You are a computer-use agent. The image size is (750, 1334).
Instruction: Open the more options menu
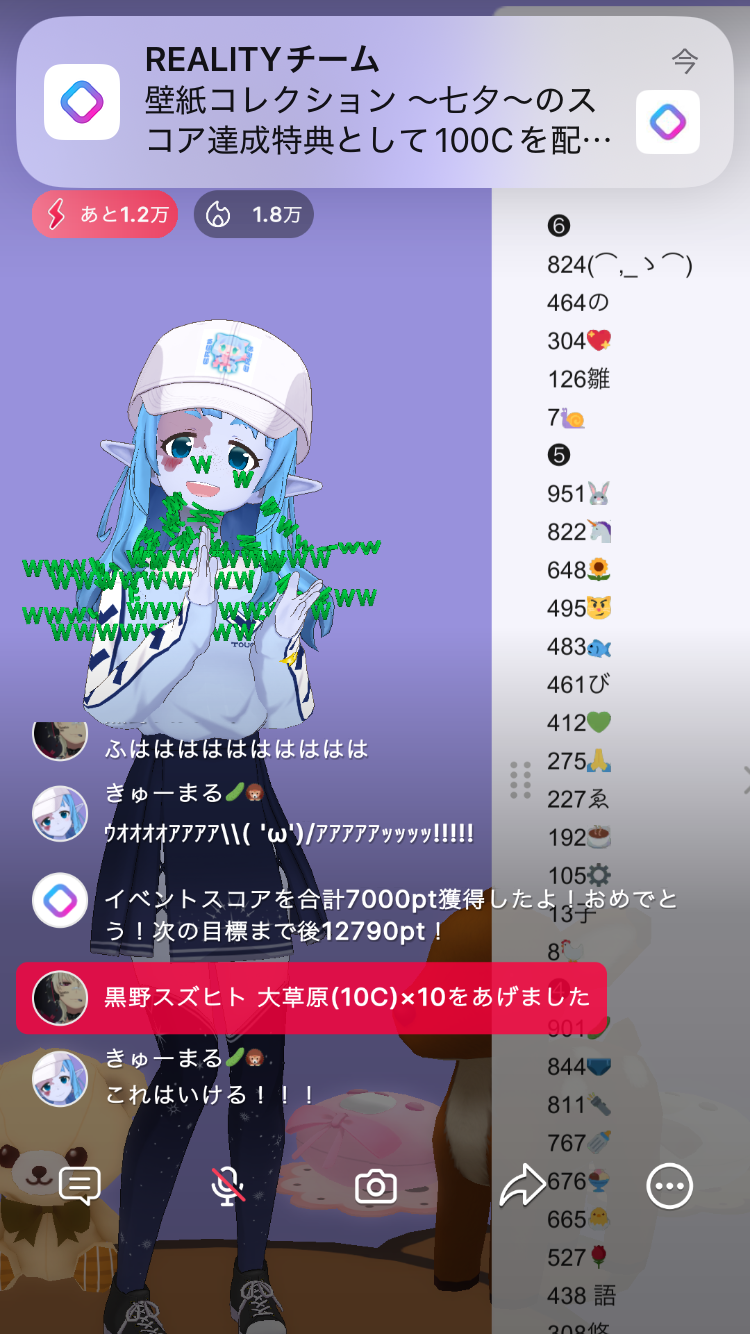coord(669,1187)
